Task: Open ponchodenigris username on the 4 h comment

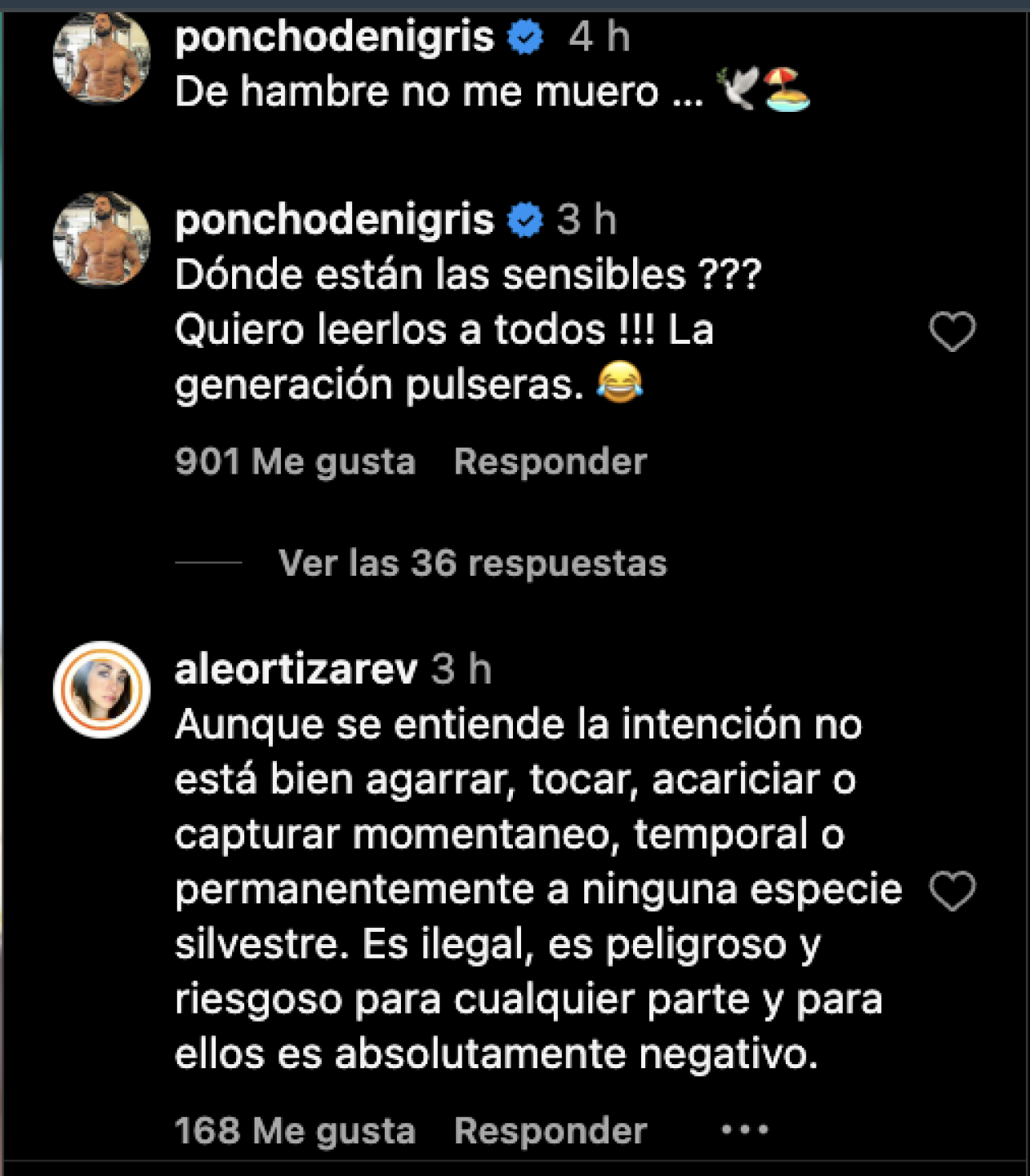Action: (x=334, y=37)
